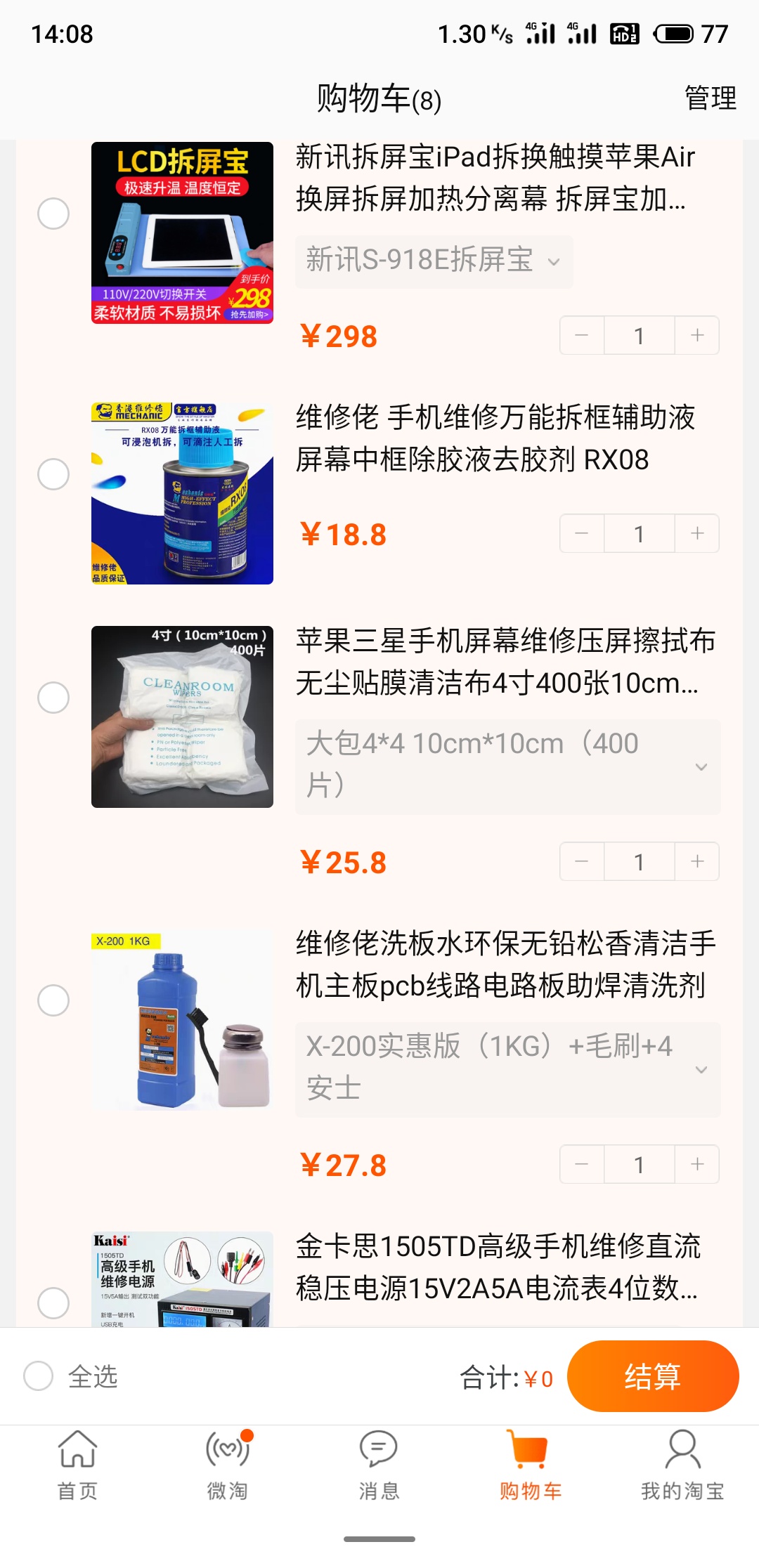Viewport: 759px width, 1568px height.
Task: Tap 结算 to check out
Action: pos(653,1376)
